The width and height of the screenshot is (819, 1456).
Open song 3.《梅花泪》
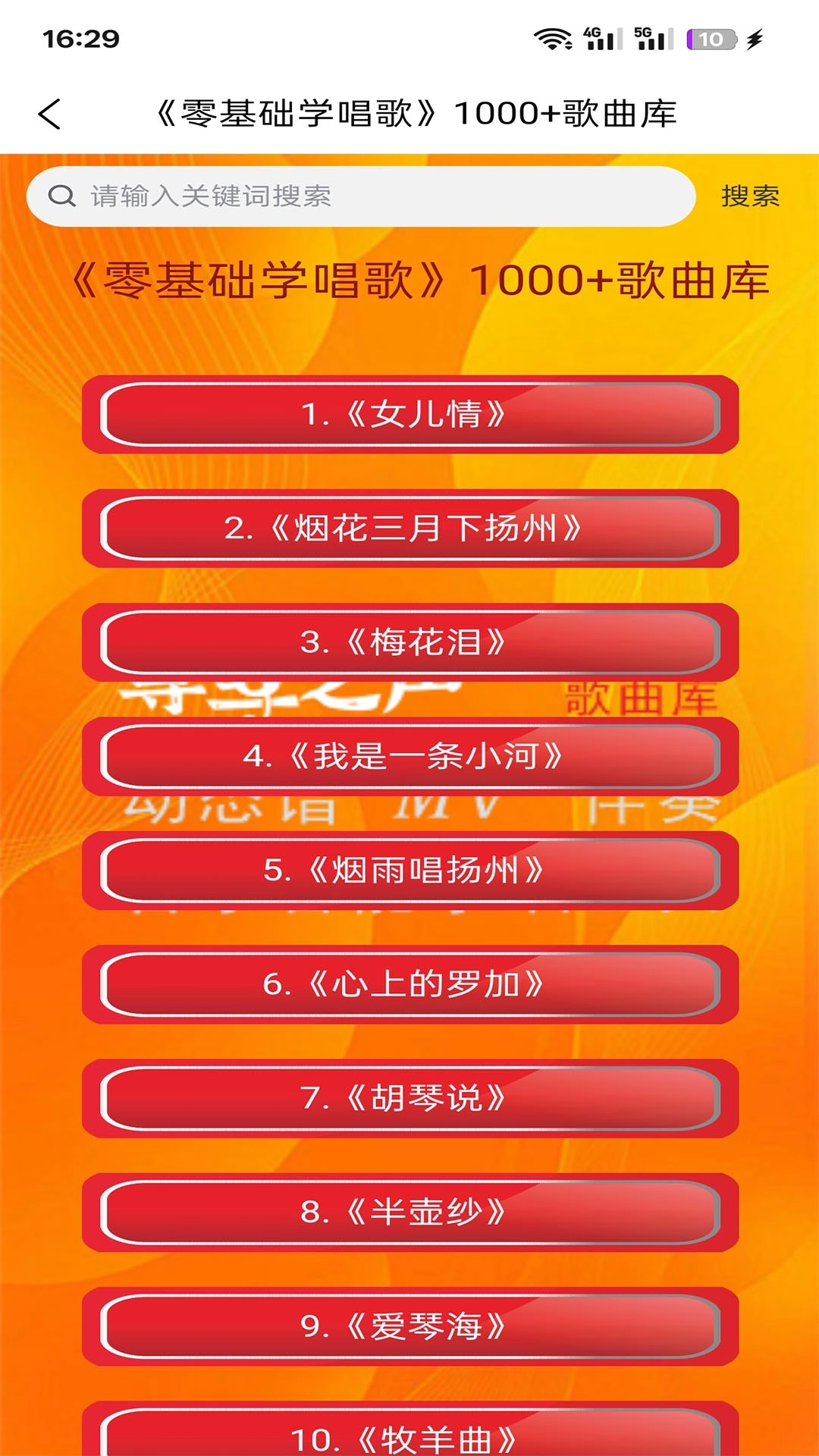click(x=409, y=642)
